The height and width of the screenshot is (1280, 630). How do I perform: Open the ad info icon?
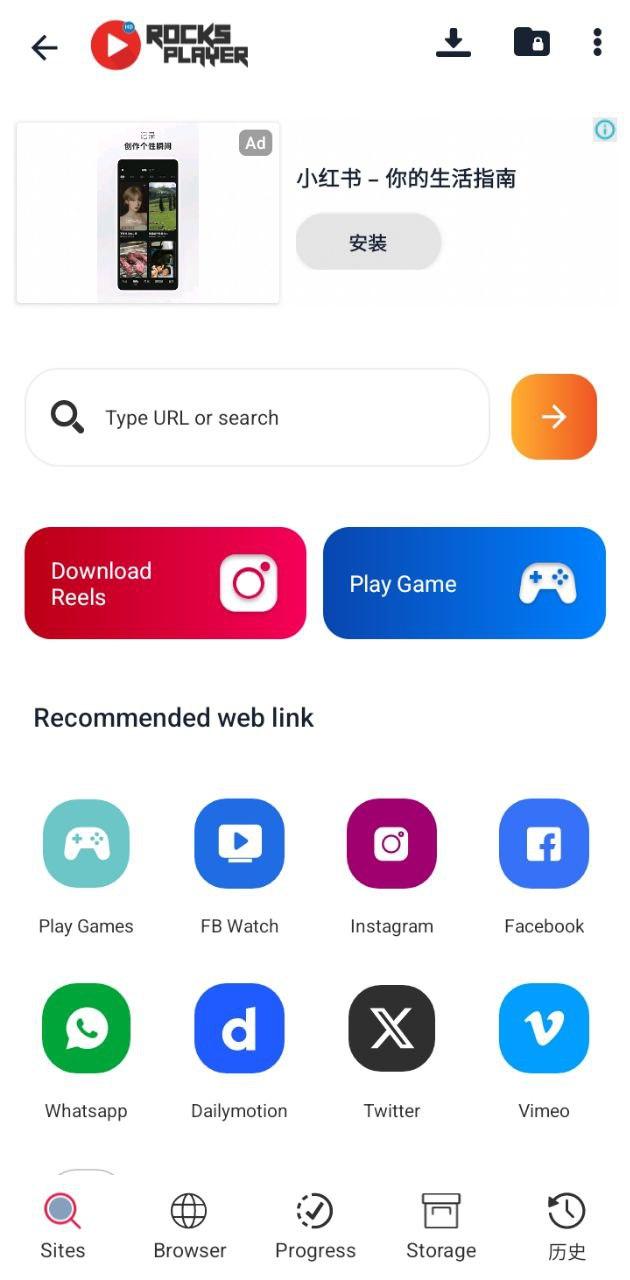tap(604, 130)
